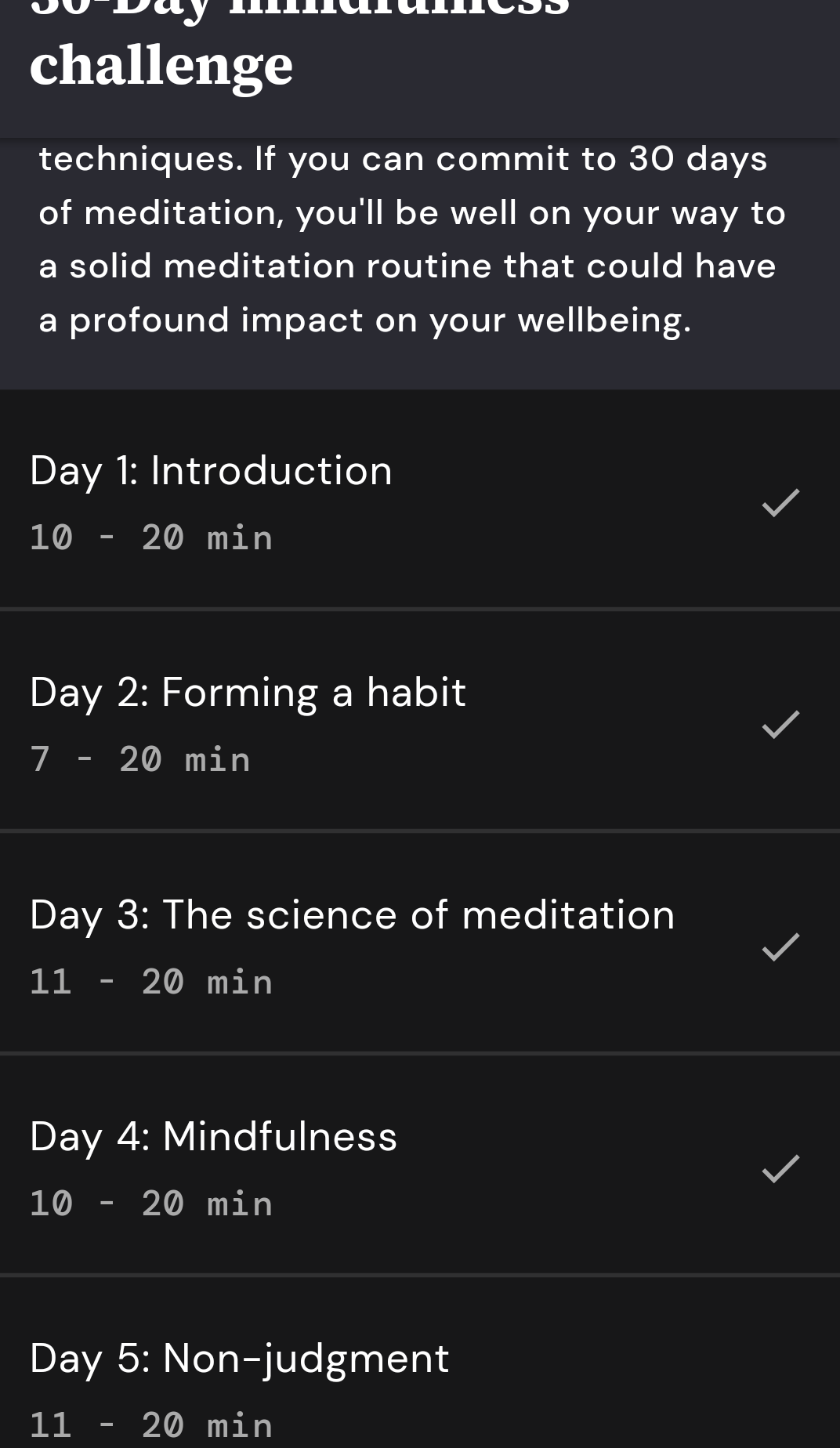Open Day 3: The science of meditation
The width and height of the screenshot is (840, 1448).
click(x=420, y=943)
